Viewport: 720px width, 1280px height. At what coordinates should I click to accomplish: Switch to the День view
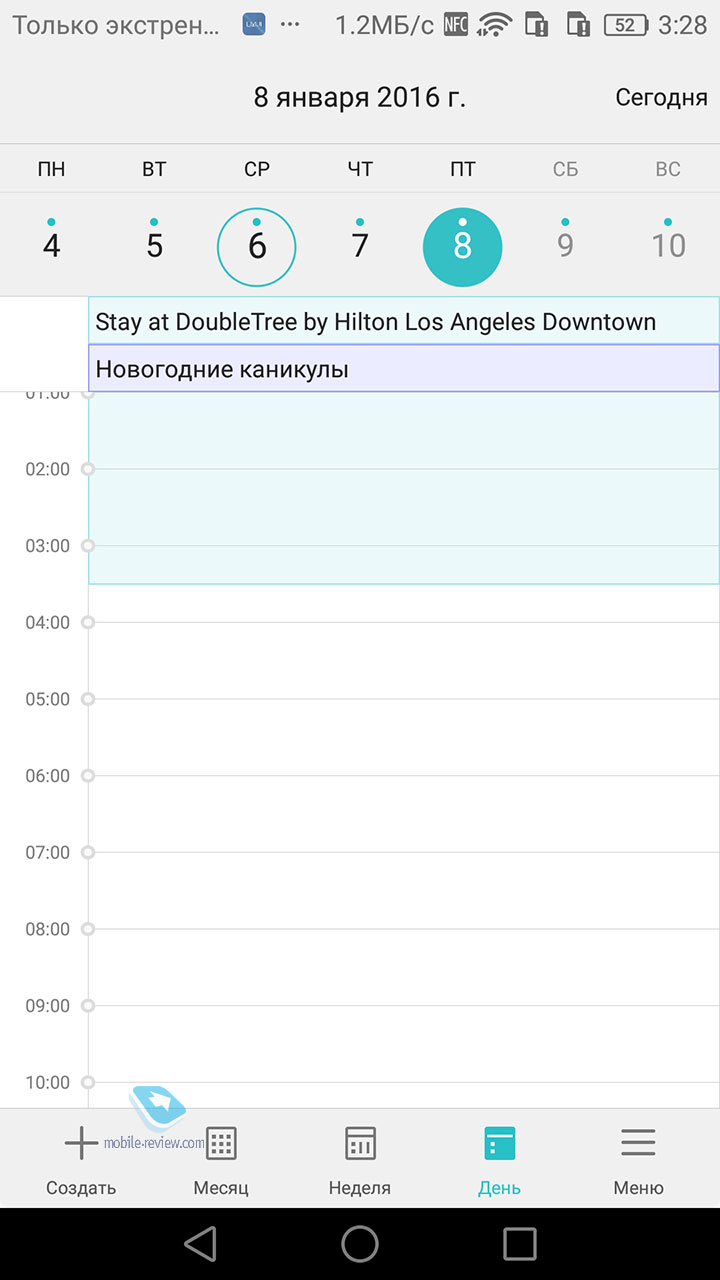[499, 1159]
